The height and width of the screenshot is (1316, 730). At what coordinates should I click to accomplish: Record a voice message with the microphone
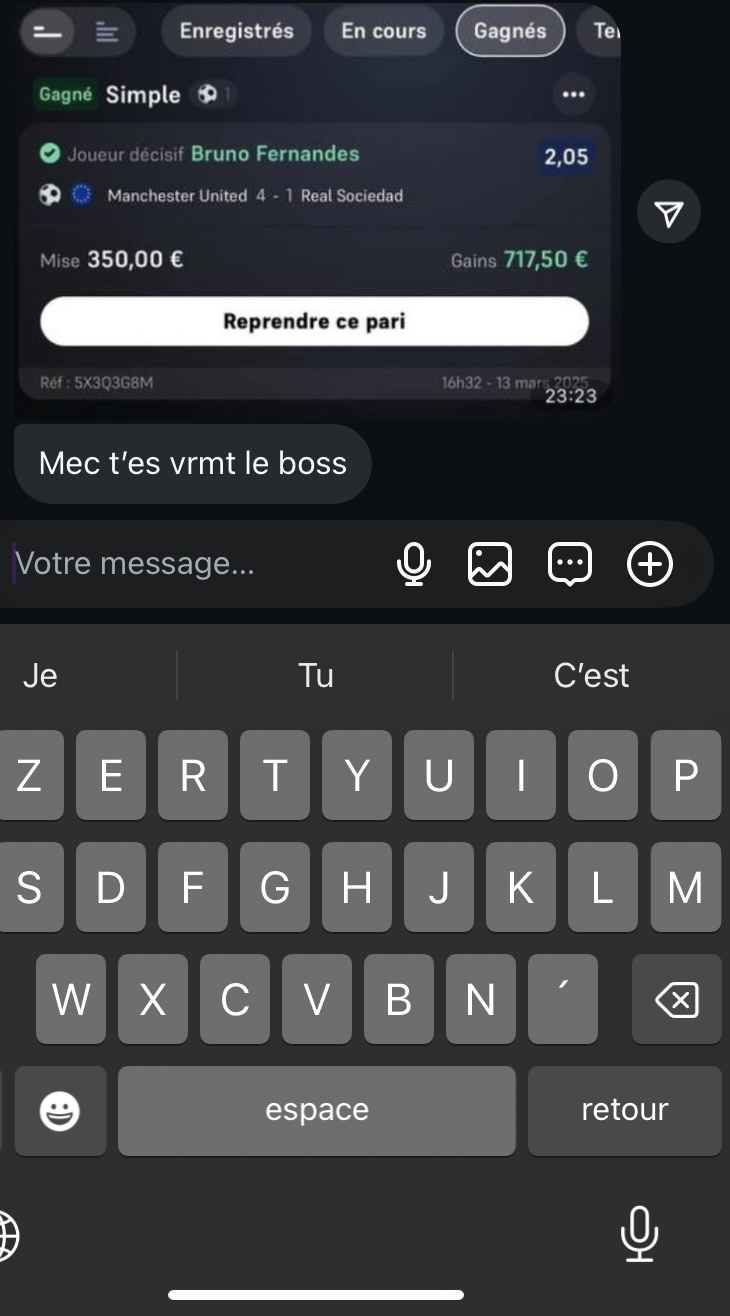click(413, 564)
